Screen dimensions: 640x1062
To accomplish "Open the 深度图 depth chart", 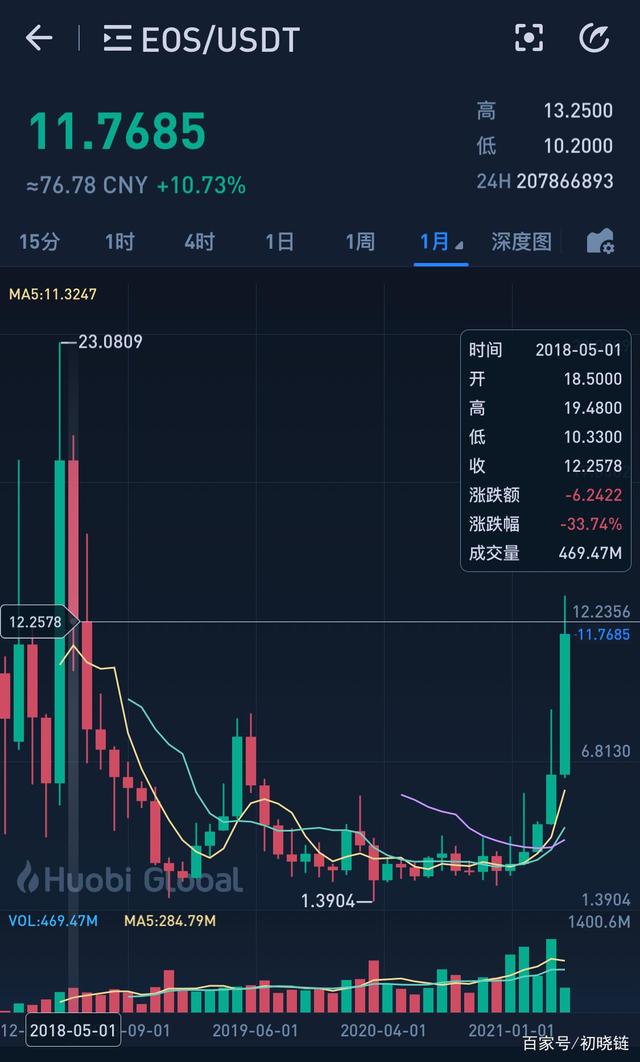I will point(521,241).
